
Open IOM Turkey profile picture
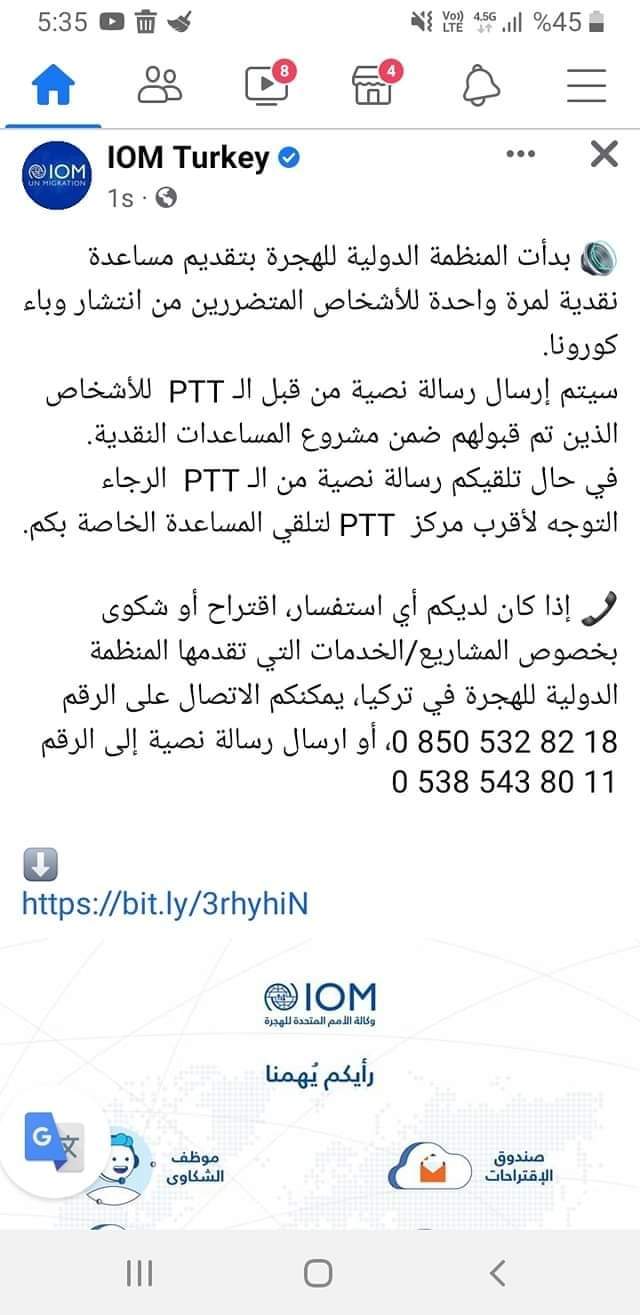56,175
